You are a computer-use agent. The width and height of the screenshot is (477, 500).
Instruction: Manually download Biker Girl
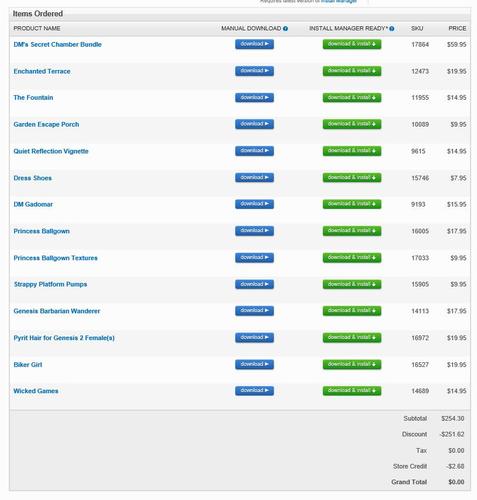pyautogui.click(x=254, y=364)
